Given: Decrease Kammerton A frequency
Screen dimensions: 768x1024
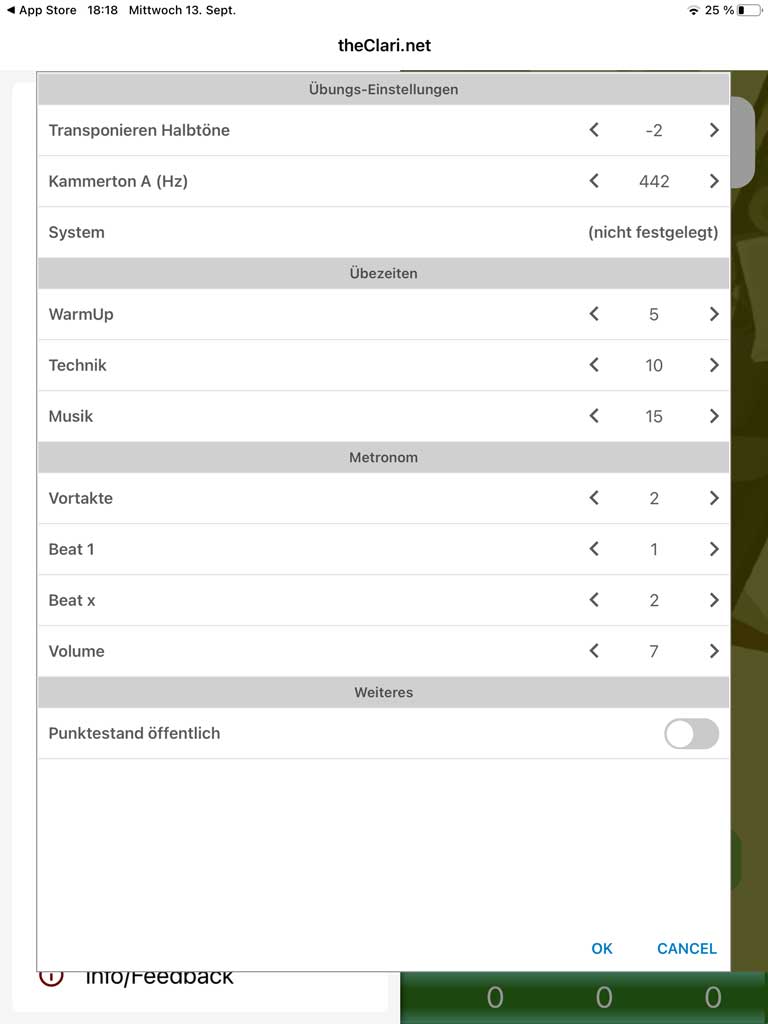Looking at the screenshot, I should [594, 181].
